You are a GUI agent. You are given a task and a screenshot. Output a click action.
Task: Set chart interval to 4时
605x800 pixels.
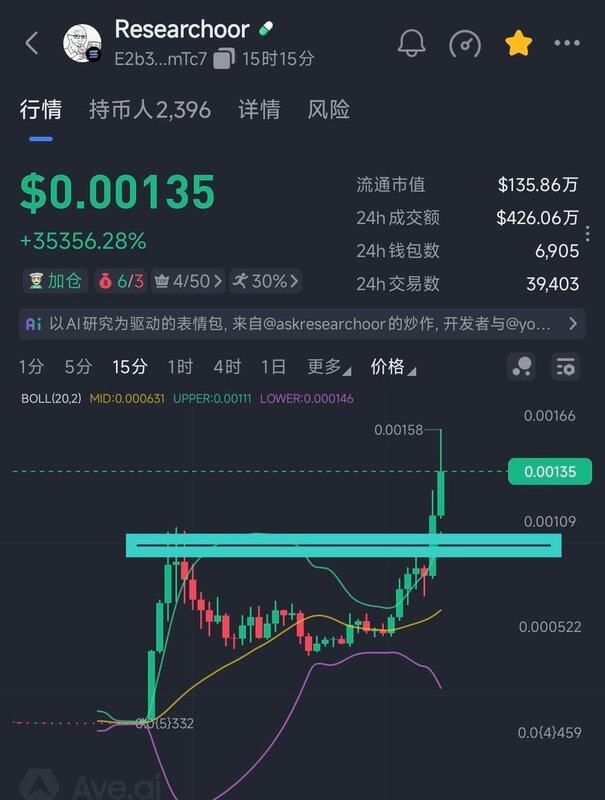(227, 367)
